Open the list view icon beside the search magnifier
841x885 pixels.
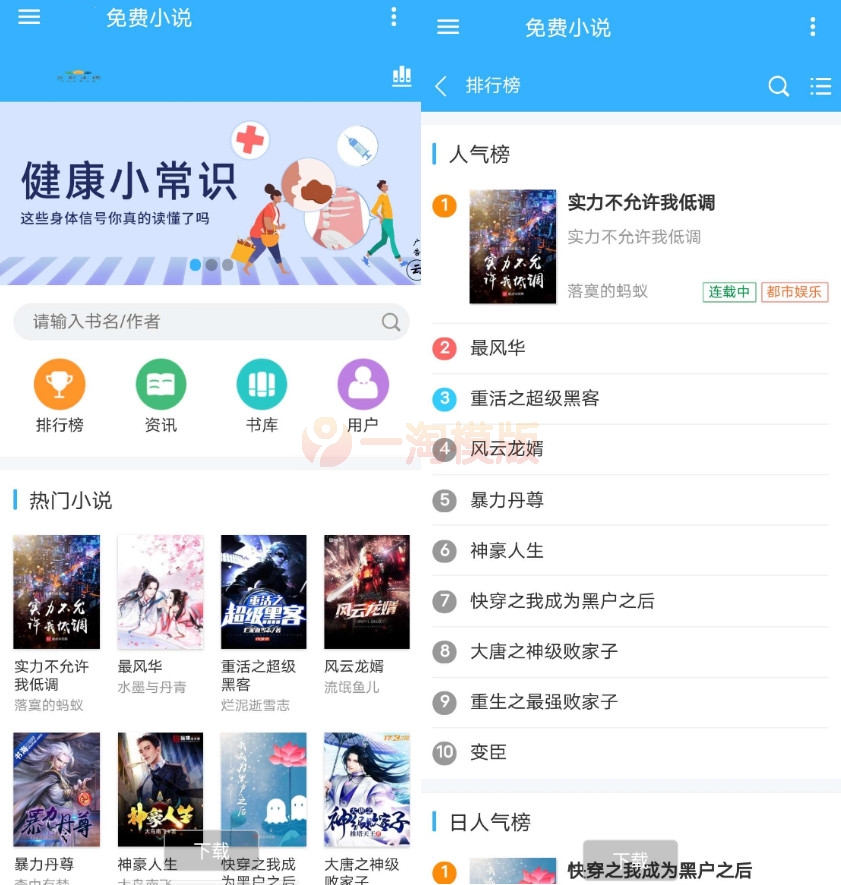point(820,86)
